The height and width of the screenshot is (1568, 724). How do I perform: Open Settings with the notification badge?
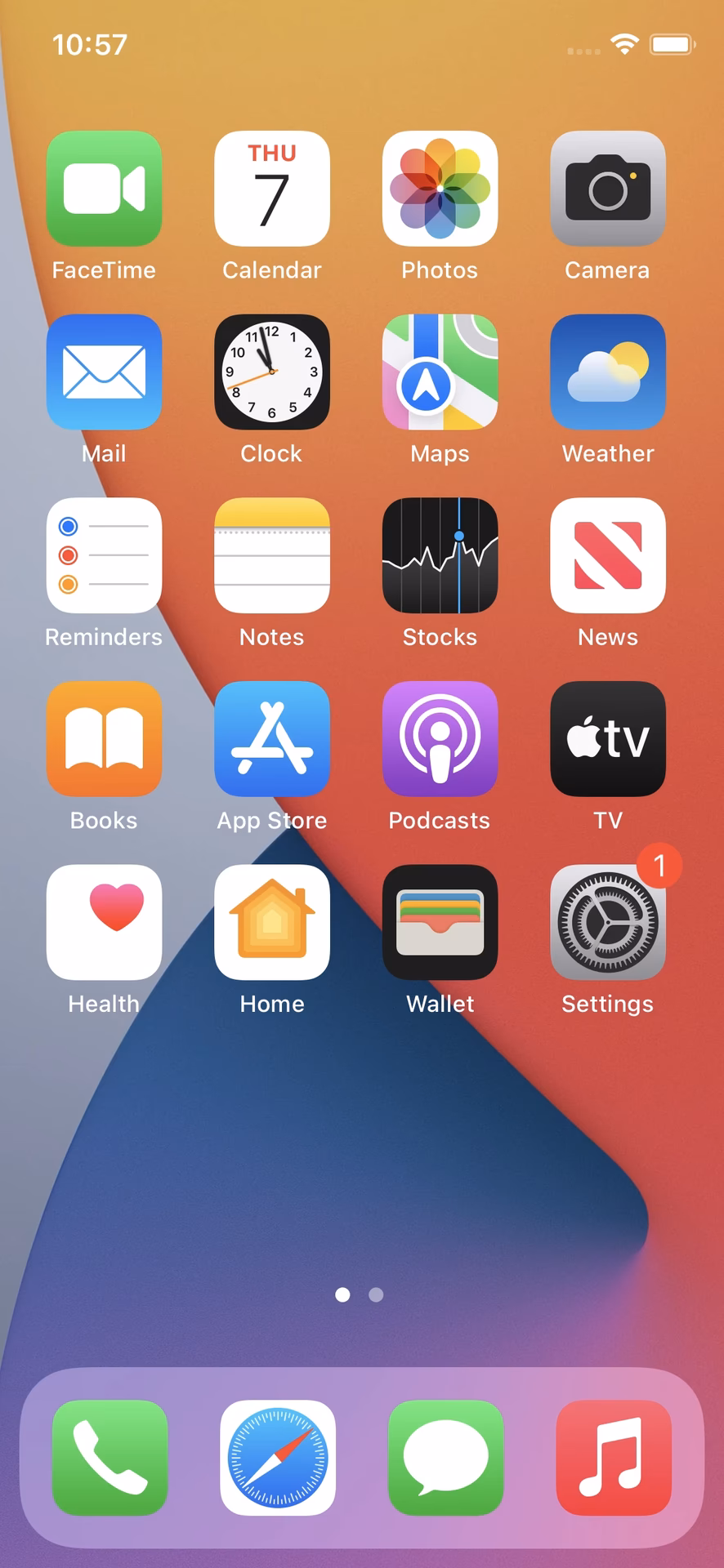click(607, 922)
